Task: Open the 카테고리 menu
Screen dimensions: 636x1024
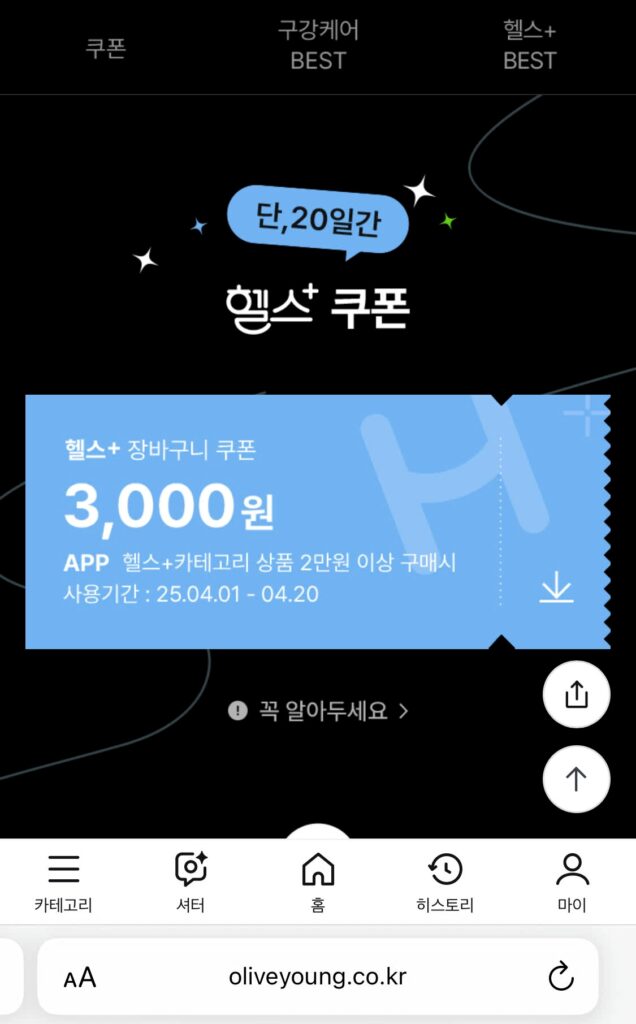Action: click(63, 882)
